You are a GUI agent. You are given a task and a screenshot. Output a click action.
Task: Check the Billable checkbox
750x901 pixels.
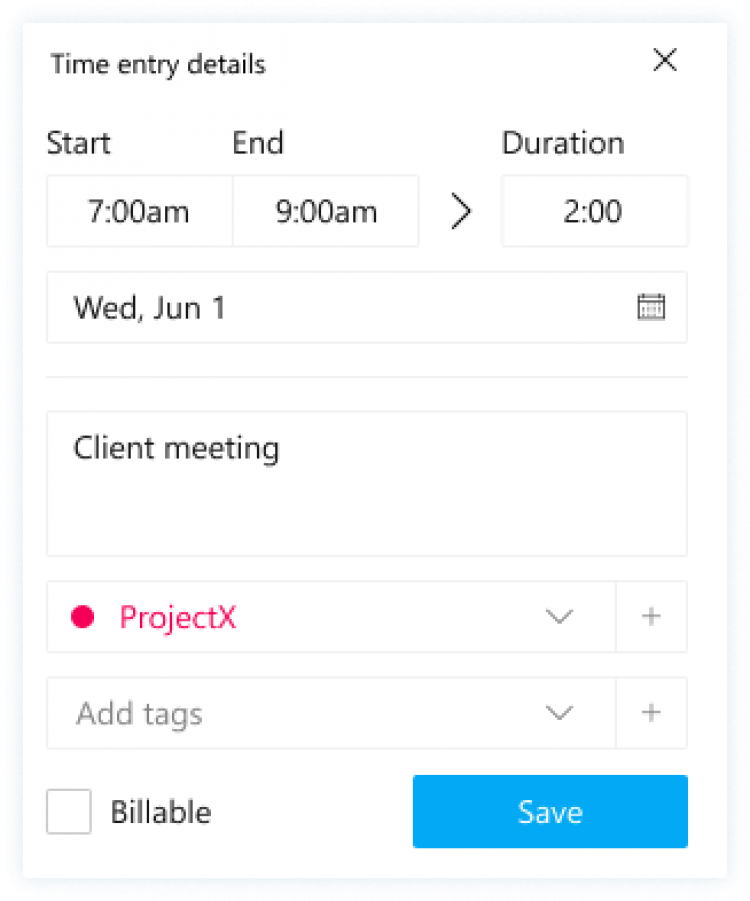(69, 811)
